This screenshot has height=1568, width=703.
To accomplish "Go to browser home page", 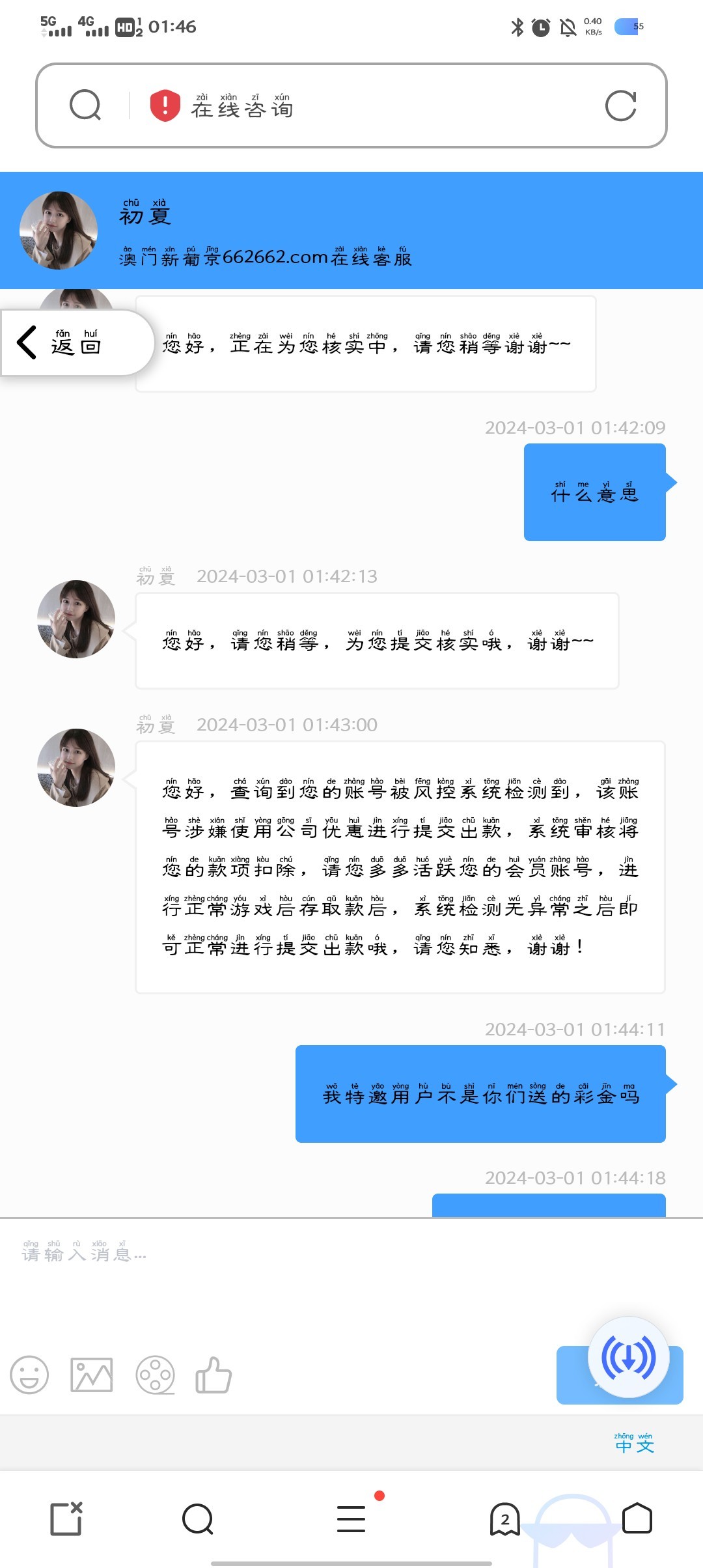I will 637,1519.
